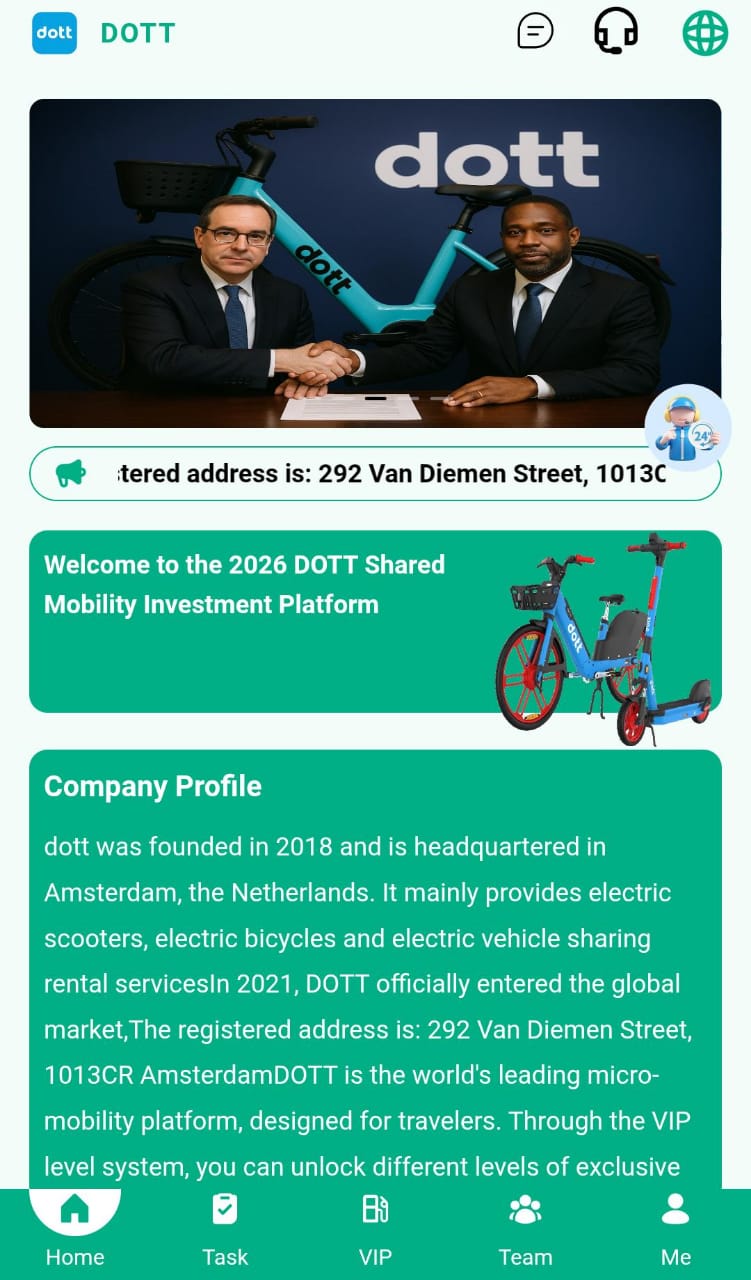Select the Home icon in bottom navigation
Screen dimensions: 751x1280
click(x=75, y=1208)
